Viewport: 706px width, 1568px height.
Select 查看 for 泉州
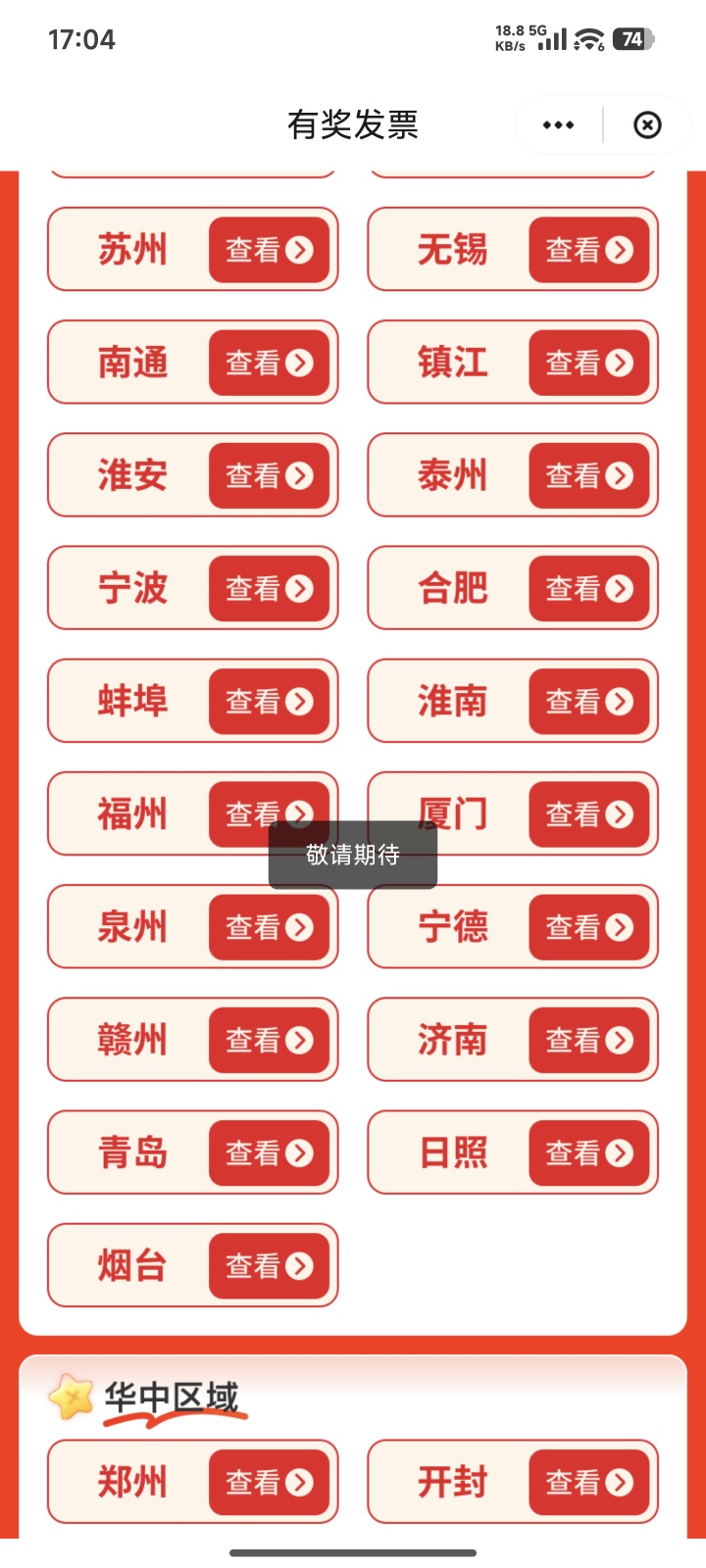[x=269, y=927]
